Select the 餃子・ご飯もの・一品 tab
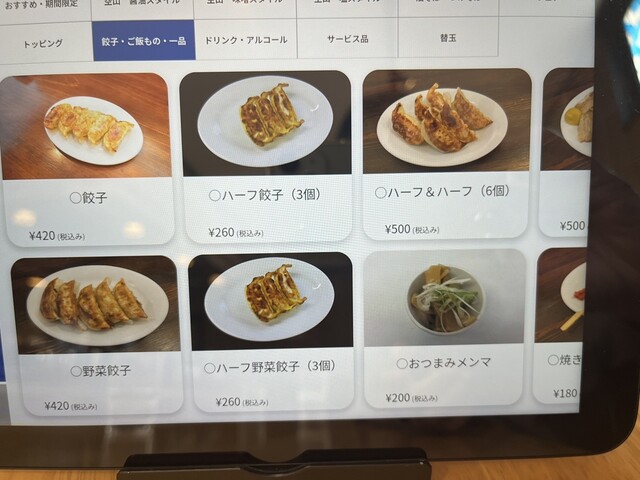This screenshot has width=640, height=480. pyautogui.click(x=143, y=42)
